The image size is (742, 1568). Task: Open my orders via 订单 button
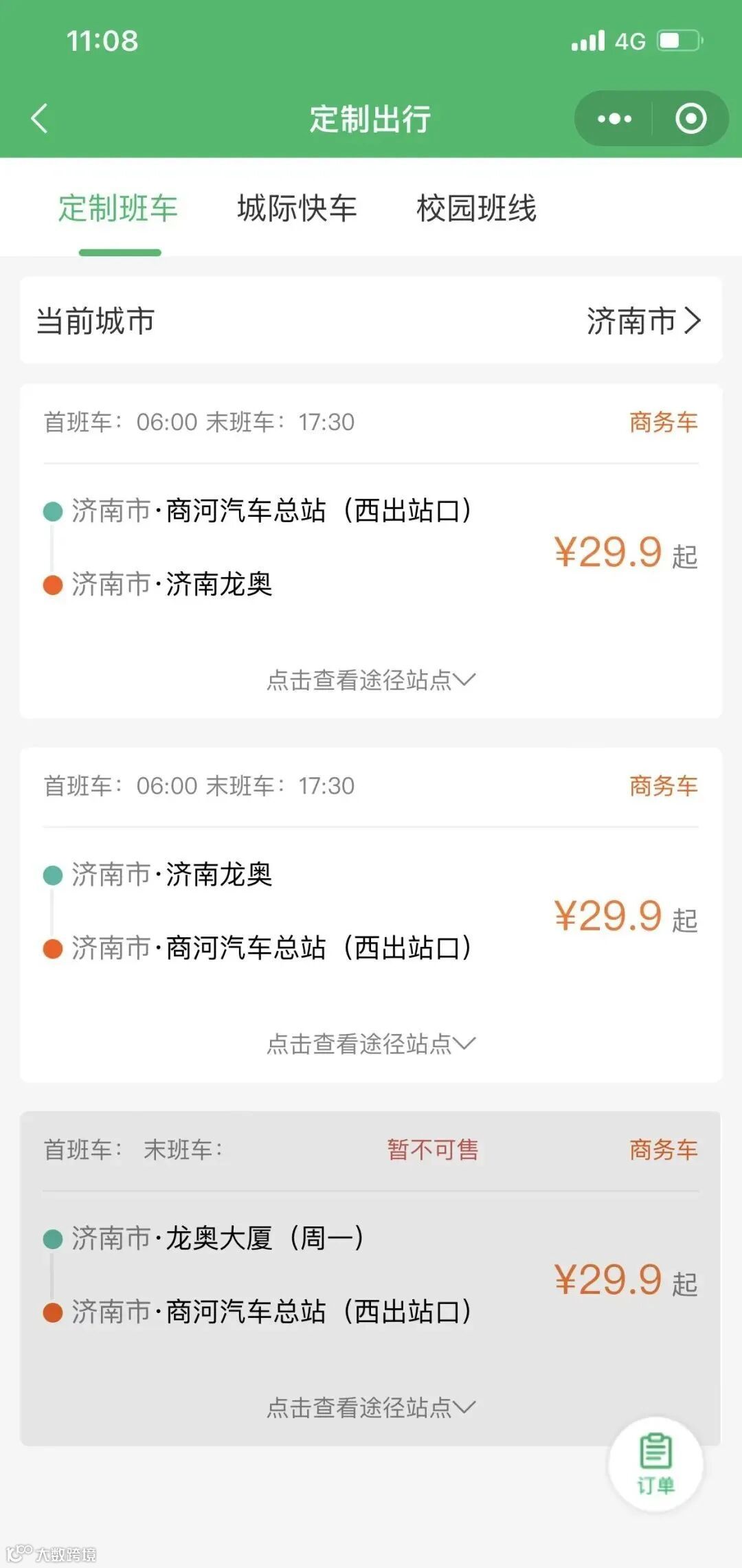click(x=655, y=1464)
